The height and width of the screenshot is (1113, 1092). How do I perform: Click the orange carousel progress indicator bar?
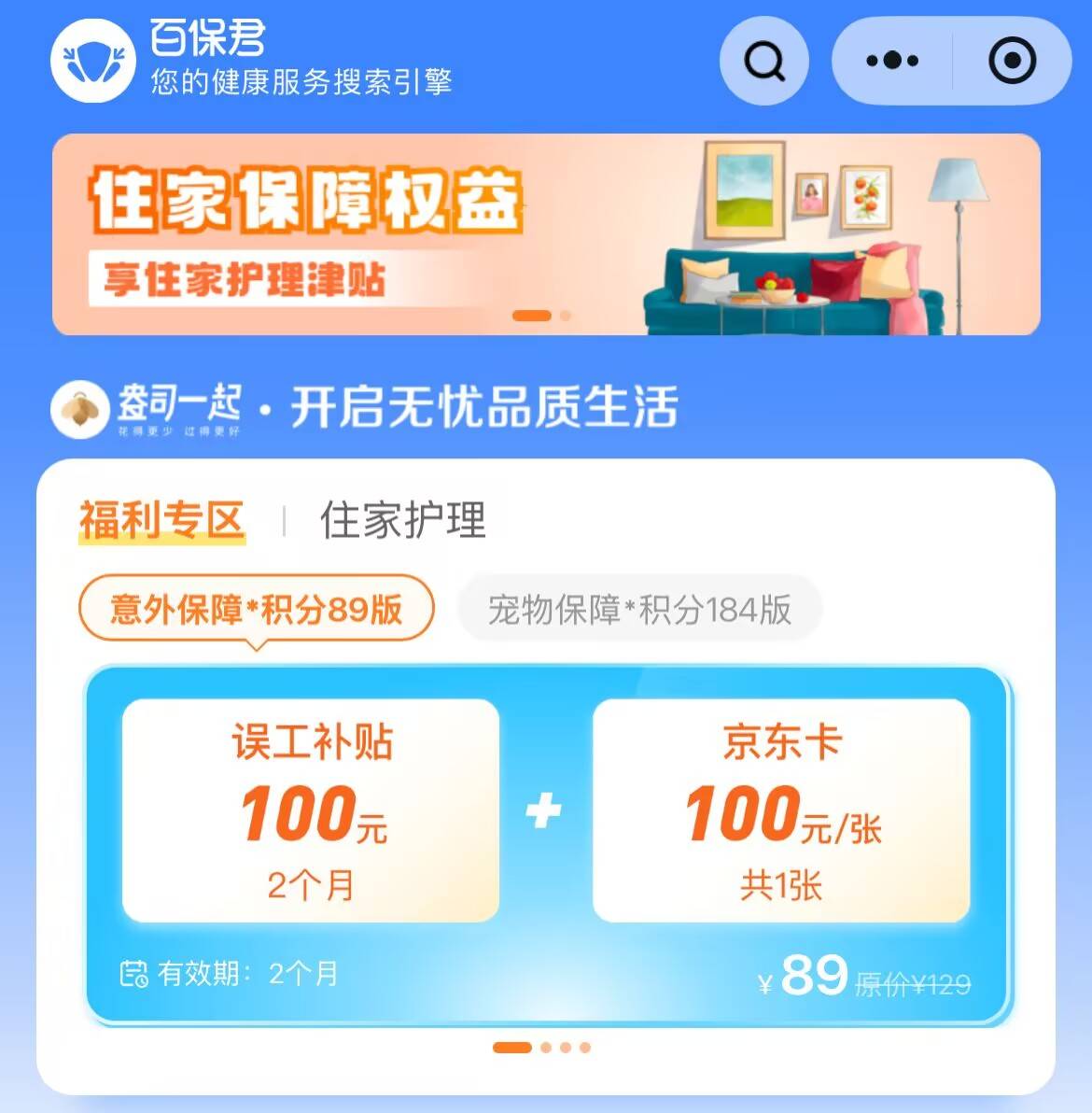click(x=532, y=317)
